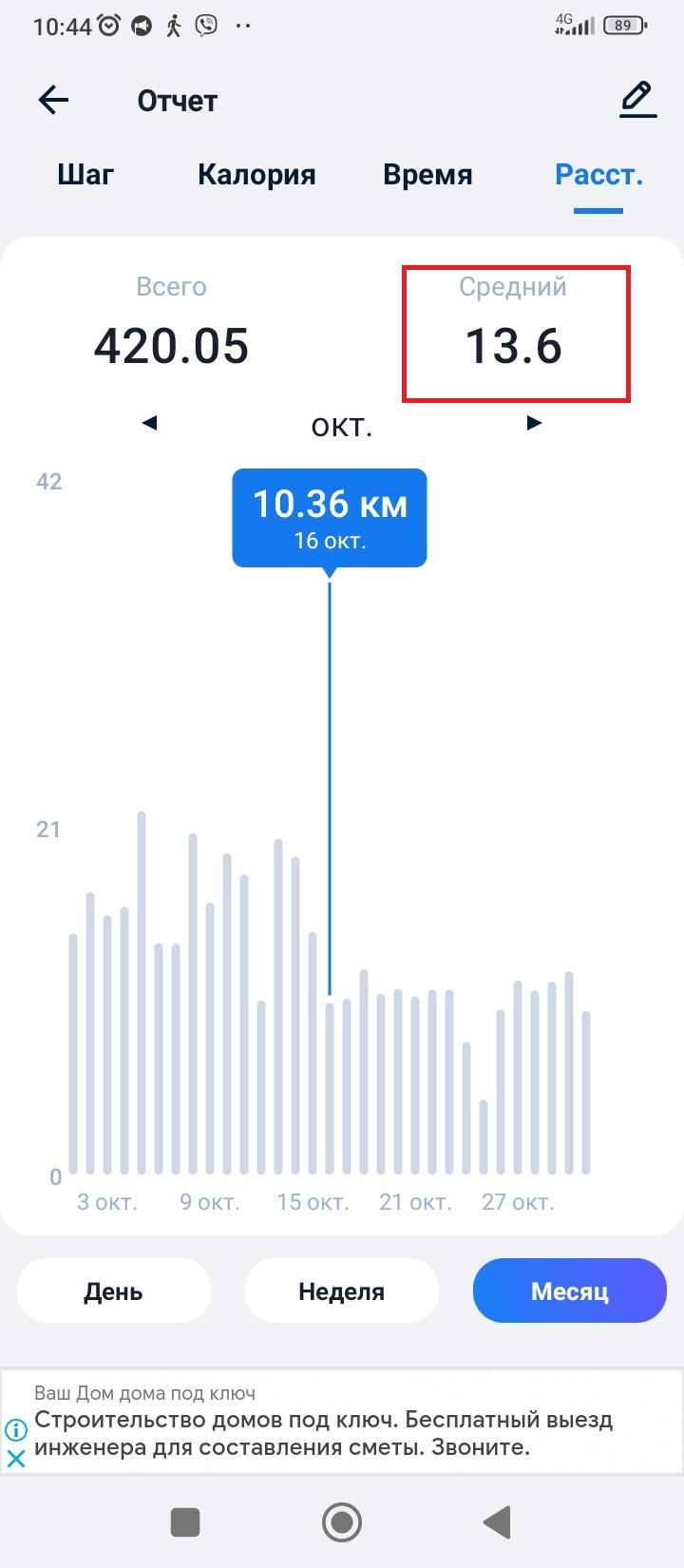This screenshot has width=684, height=1568.
Task: Open ad info icon
Action: pyautogui.click(x=15, y=1429)
